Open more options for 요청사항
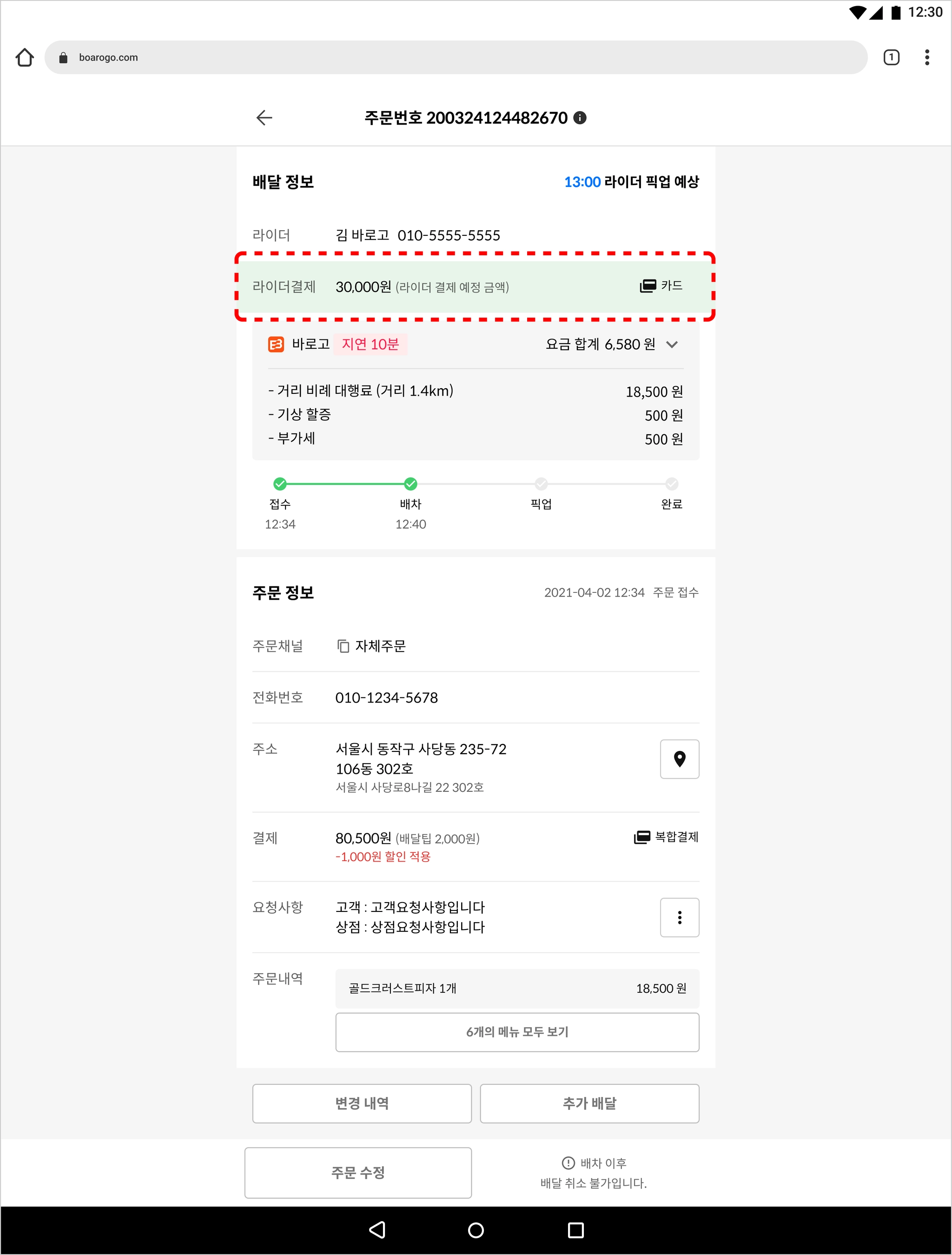The image size is (952, 1255). tap(679, 917)
